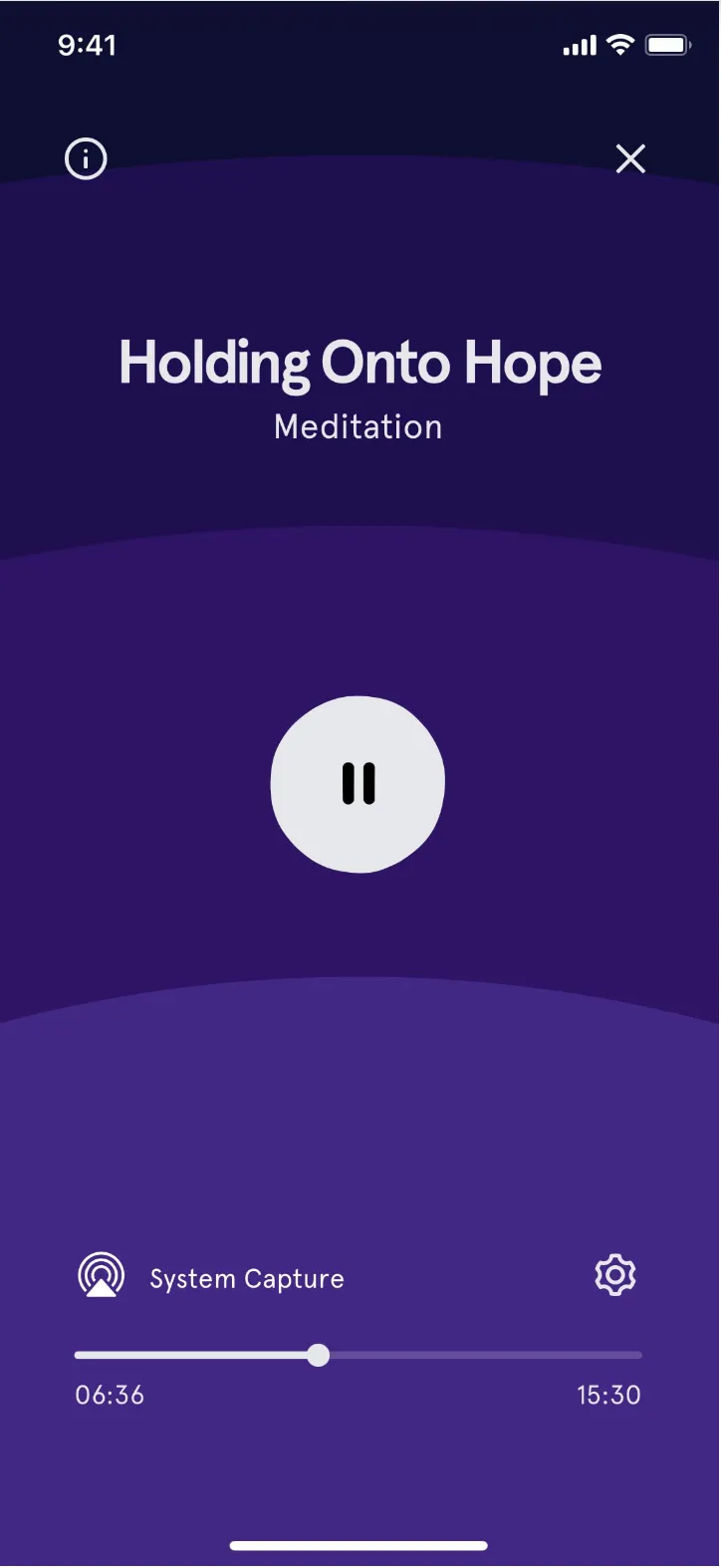Open output settings via the gear icon
This screenshot has width=721, height=1568.
[614, 1274]
